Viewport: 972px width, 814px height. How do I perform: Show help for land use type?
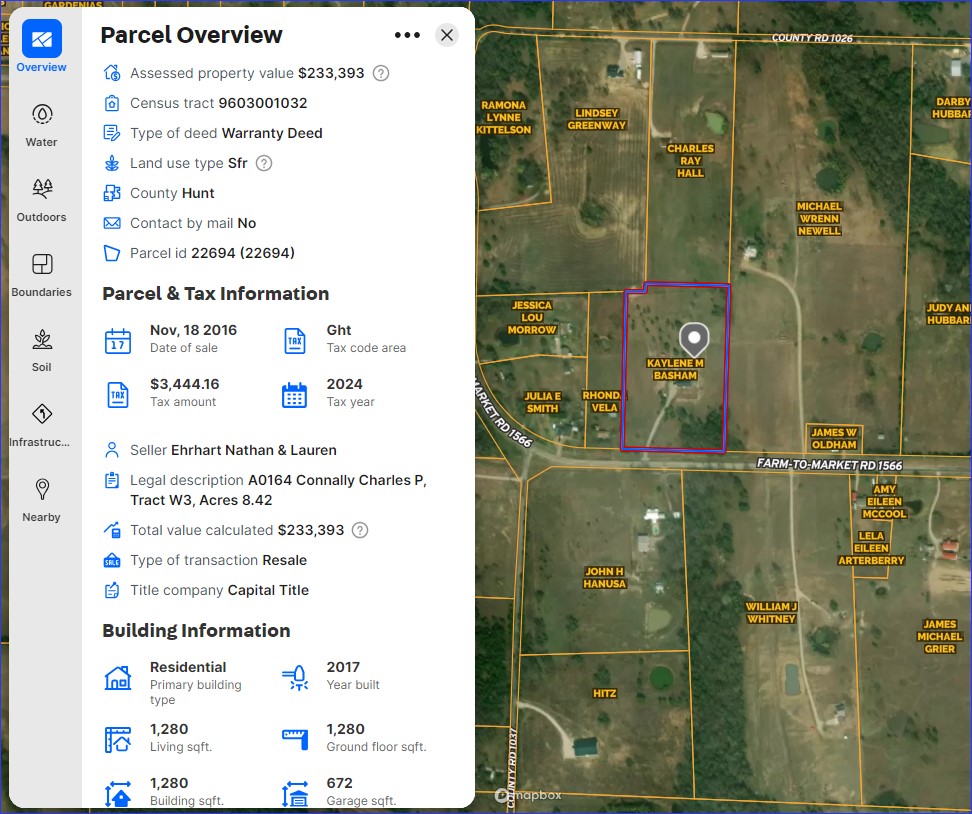pos(264,163)
